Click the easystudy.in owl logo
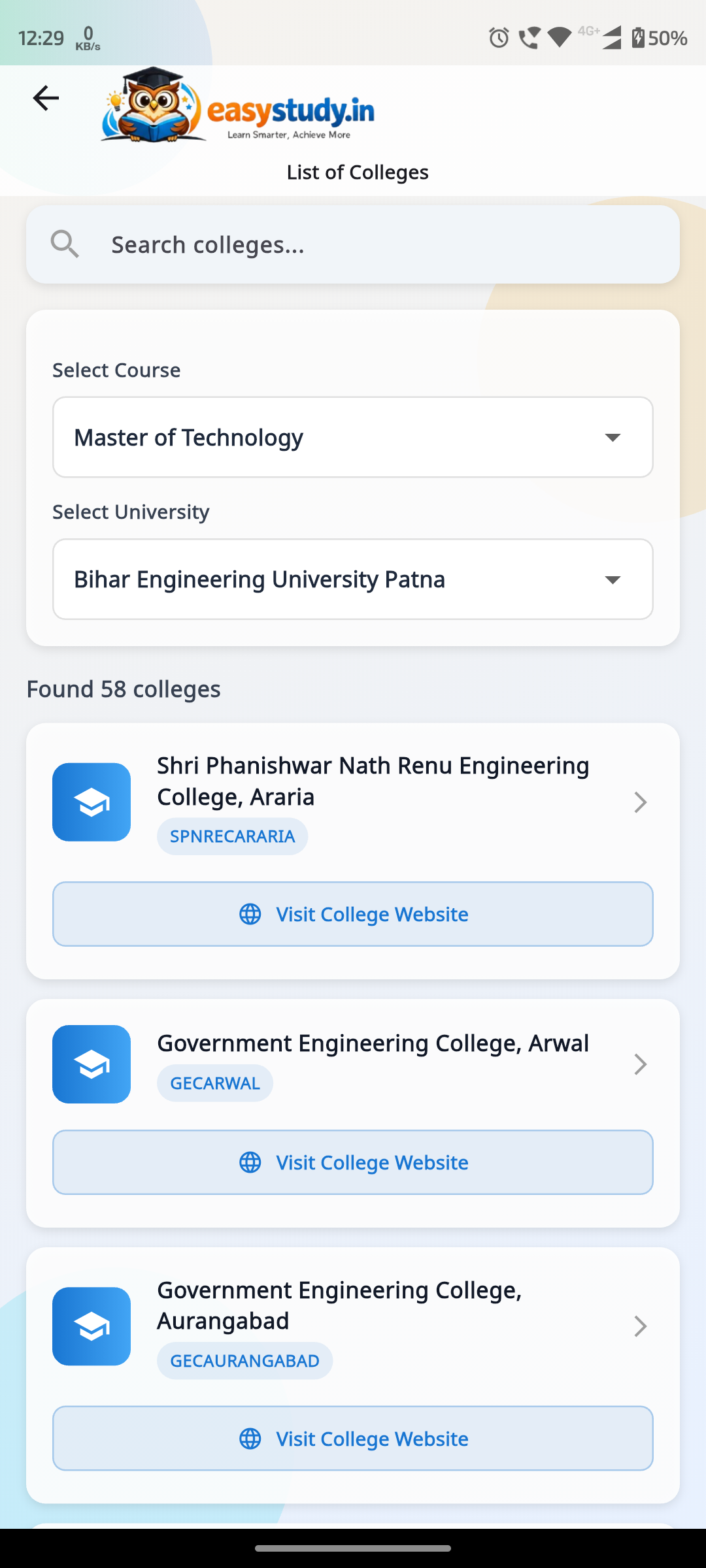Image resolution: width=706 pixels, height=1568 pixels. [x=150, y=108]
